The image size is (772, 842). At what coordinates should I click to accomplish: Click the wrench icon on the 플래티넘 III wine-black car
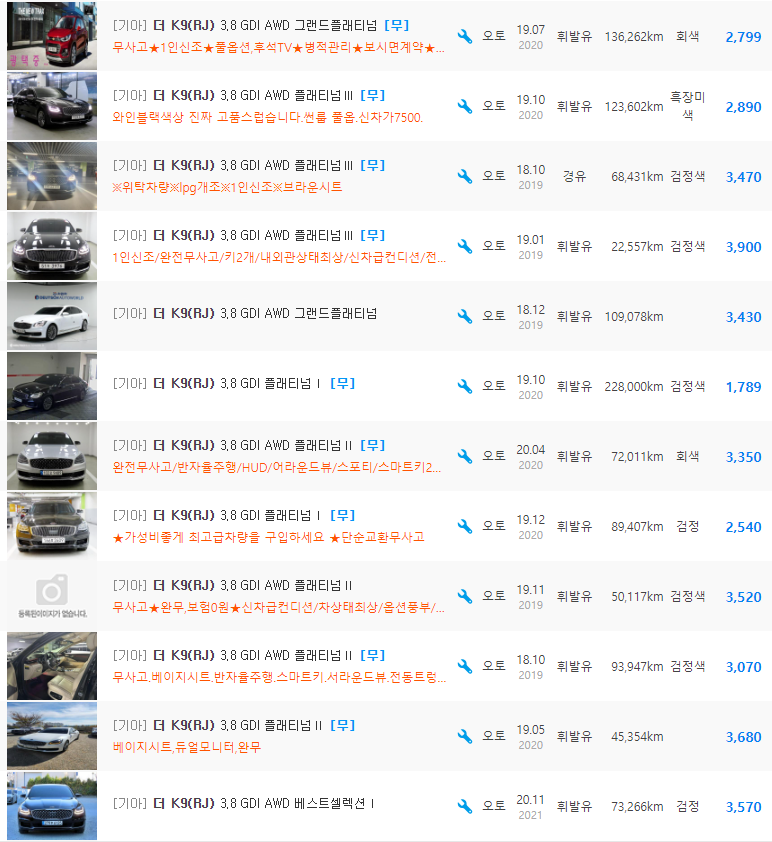[x=463, y=106]
